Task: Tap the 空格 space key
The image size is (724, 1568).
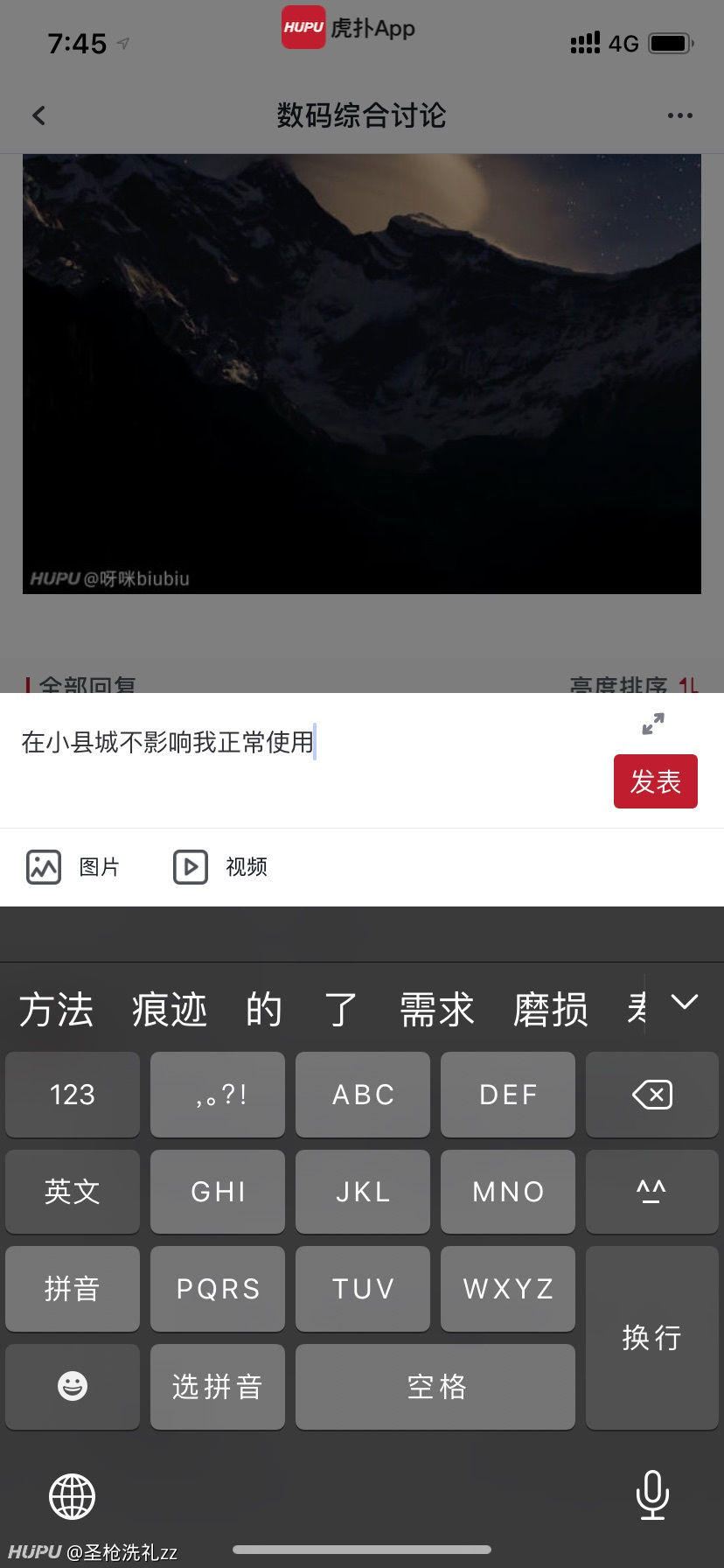Action: 435,1387
